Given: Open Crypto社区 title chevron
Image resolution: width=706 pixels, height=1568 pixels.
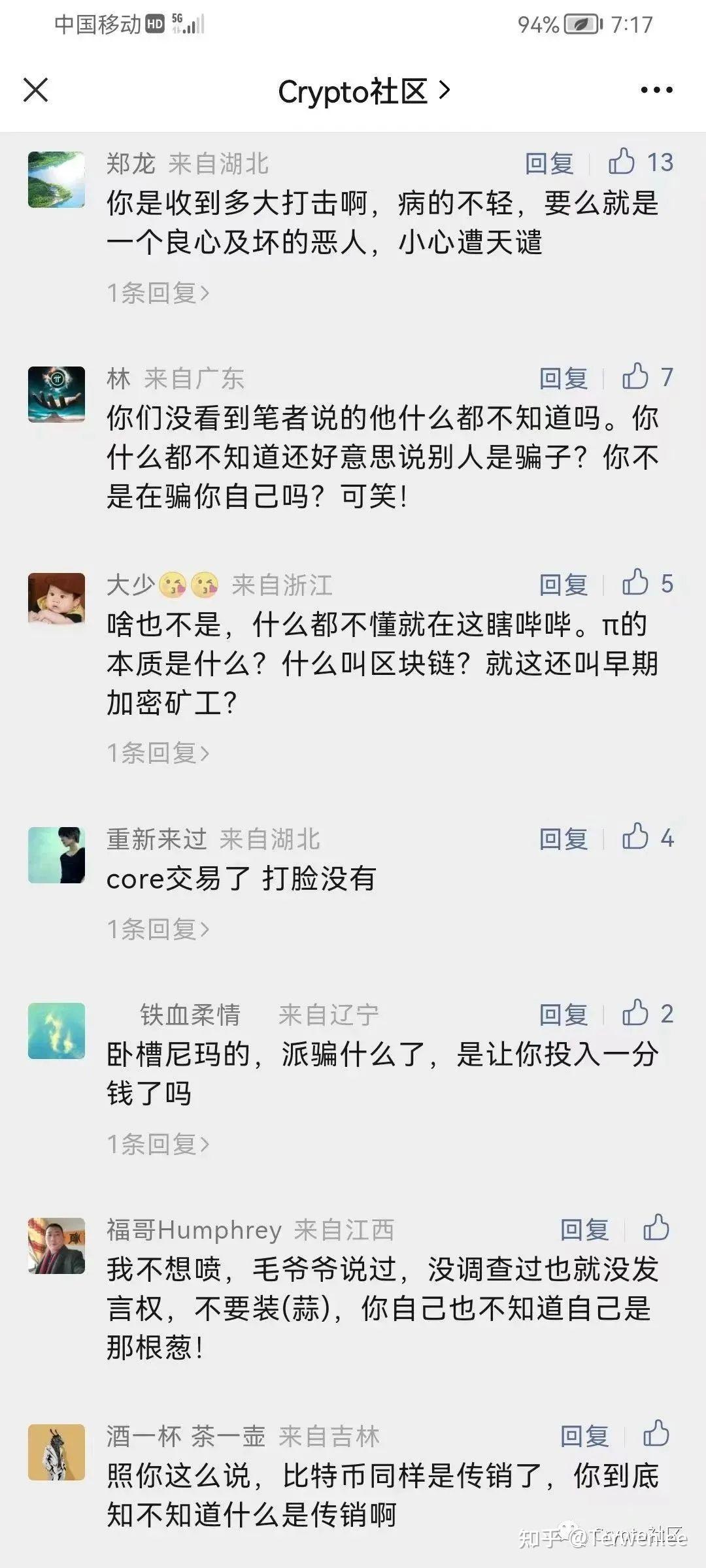Looking at the screenshot, I should coord(445,90).
